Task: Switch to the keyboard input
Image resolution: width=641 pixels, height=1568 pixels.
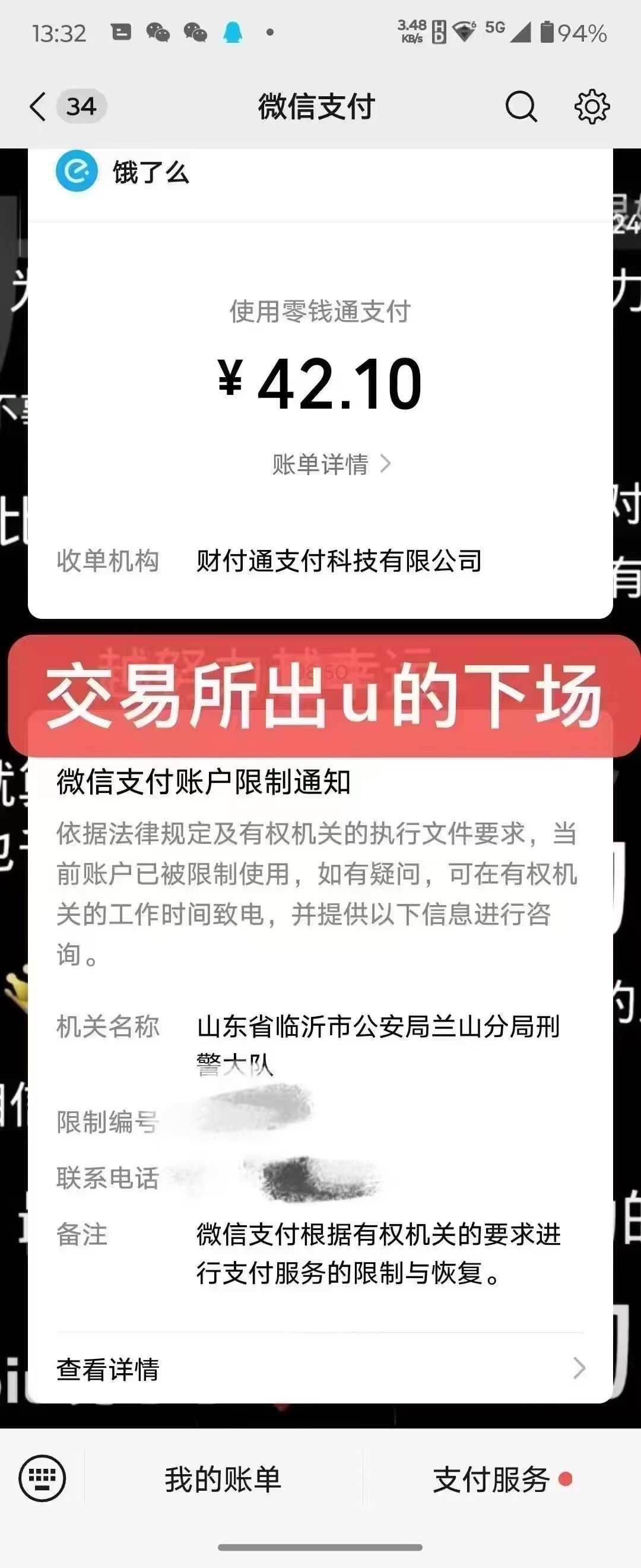Action: point(42,1478)
